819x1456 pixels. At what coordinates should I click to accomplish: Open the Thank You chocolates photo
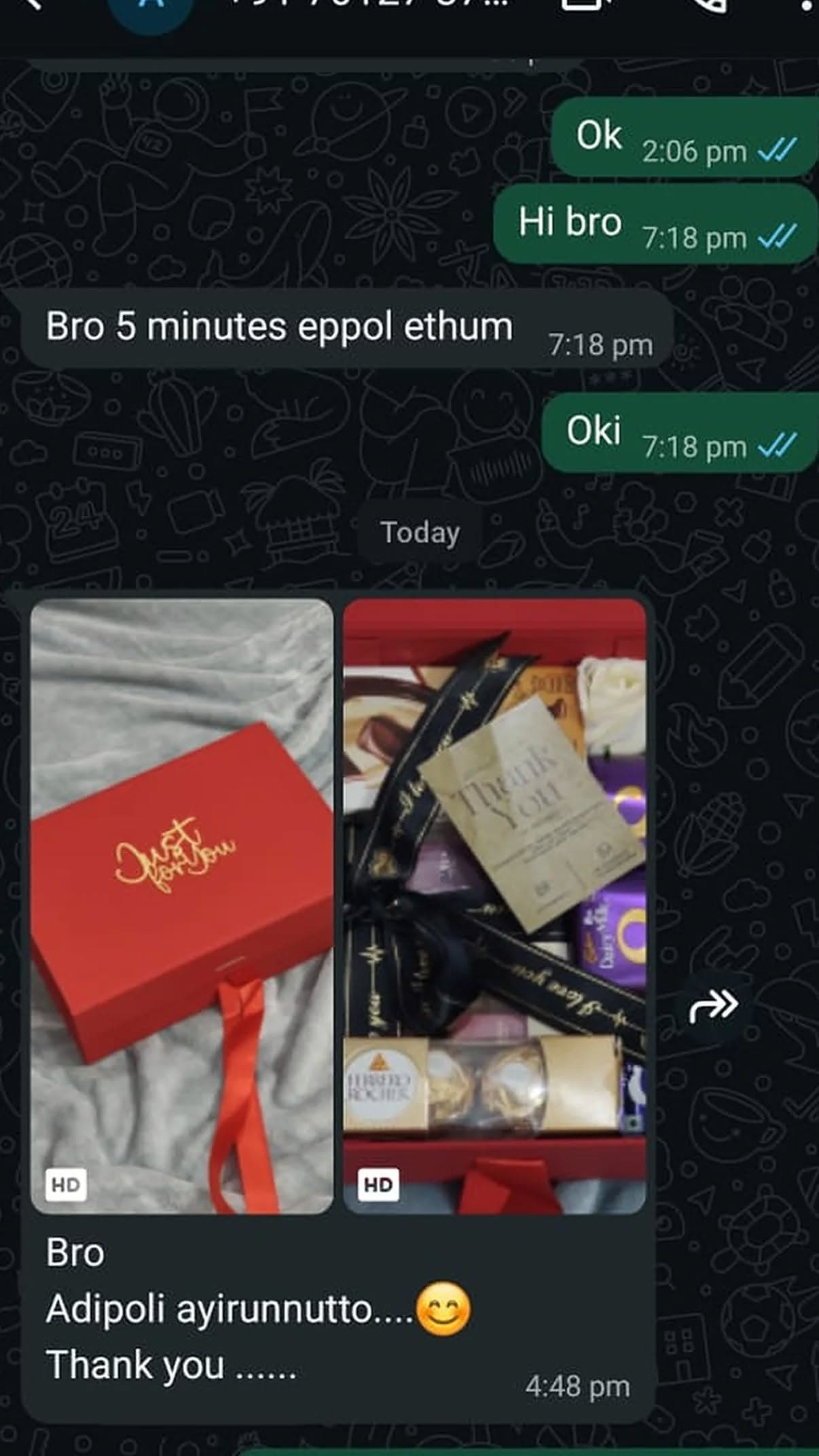coord(494,906)
